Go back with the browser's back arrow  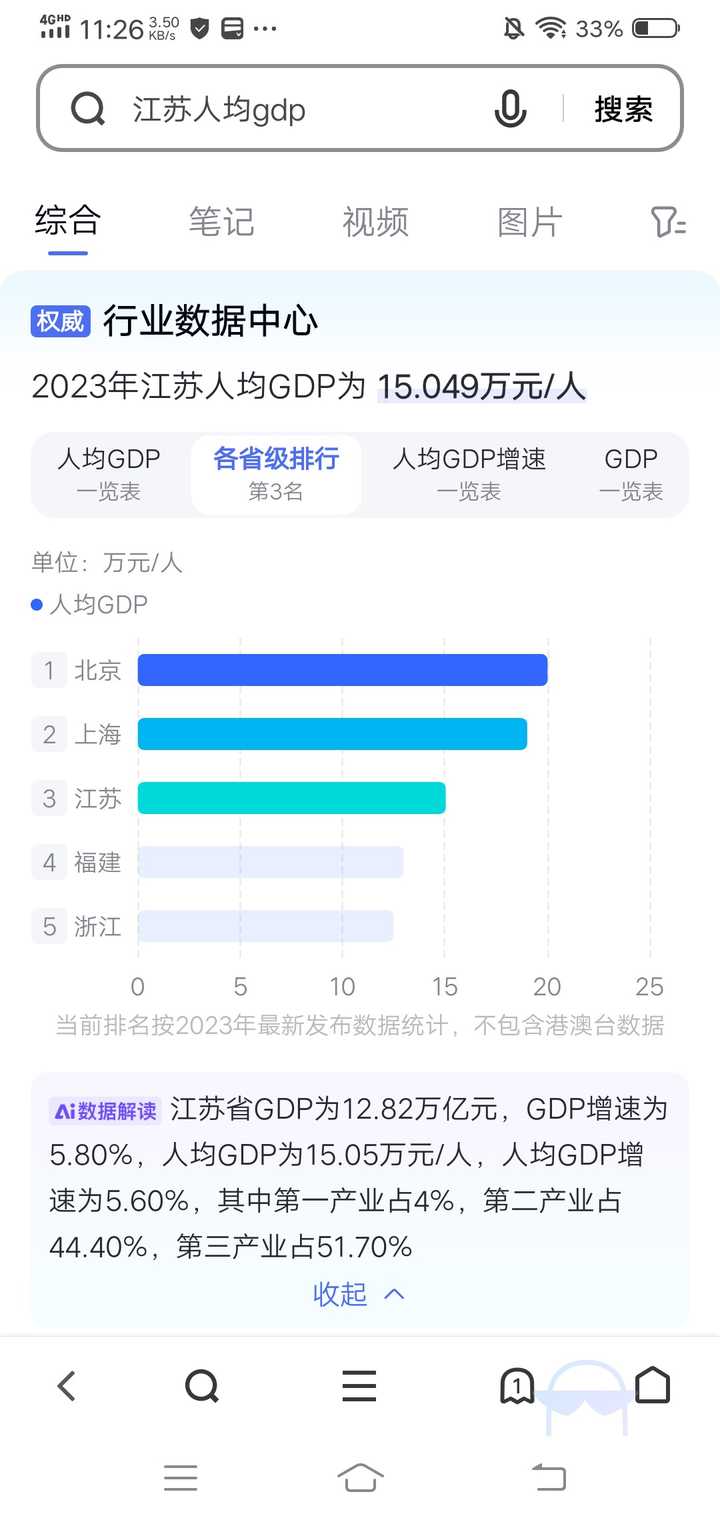tap(67, 1386)
